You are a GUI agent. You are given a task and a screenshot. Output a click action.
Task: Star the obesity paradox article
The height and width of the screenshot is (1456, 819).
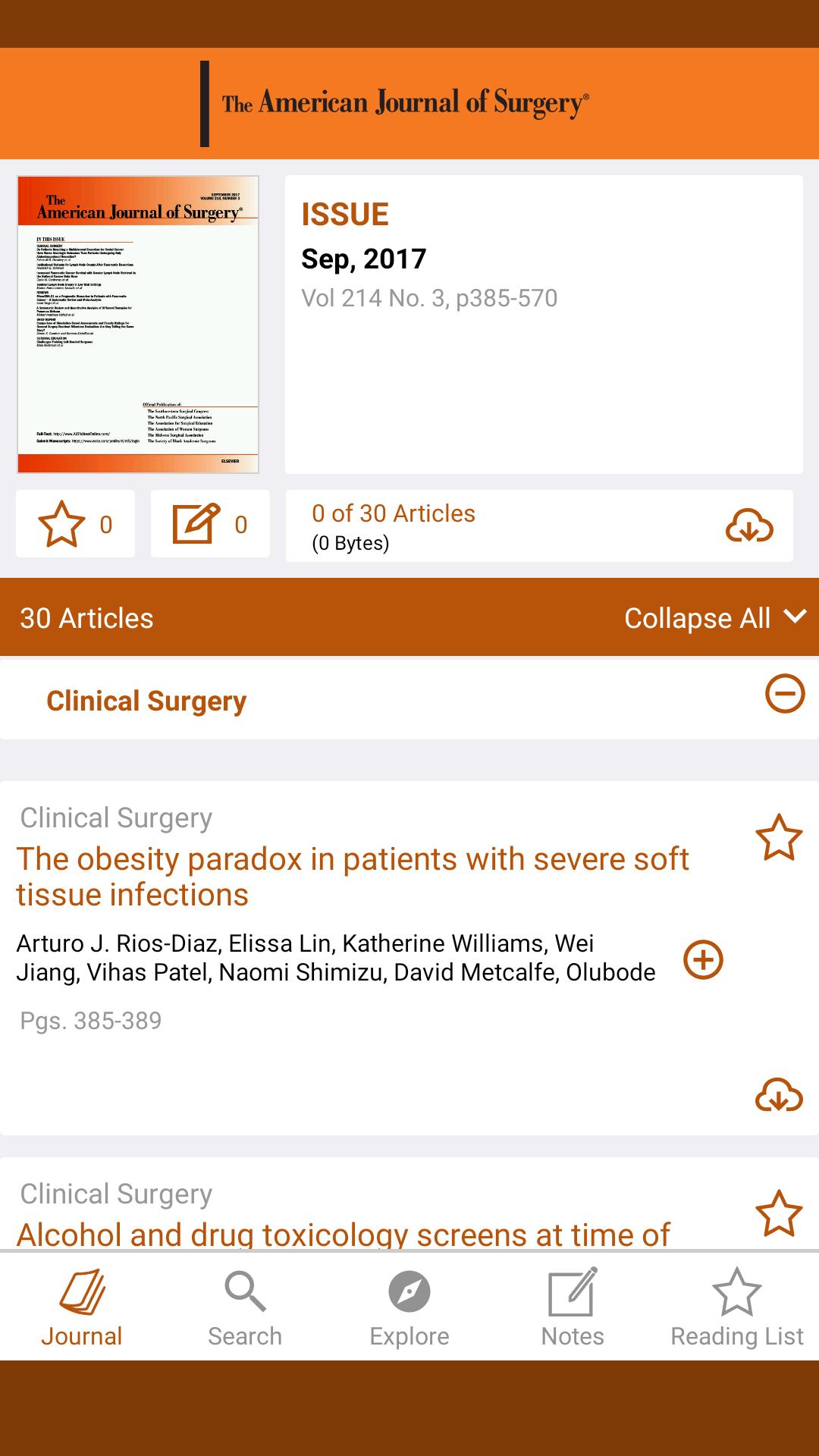pyautogui.click(x=779, y=838)
